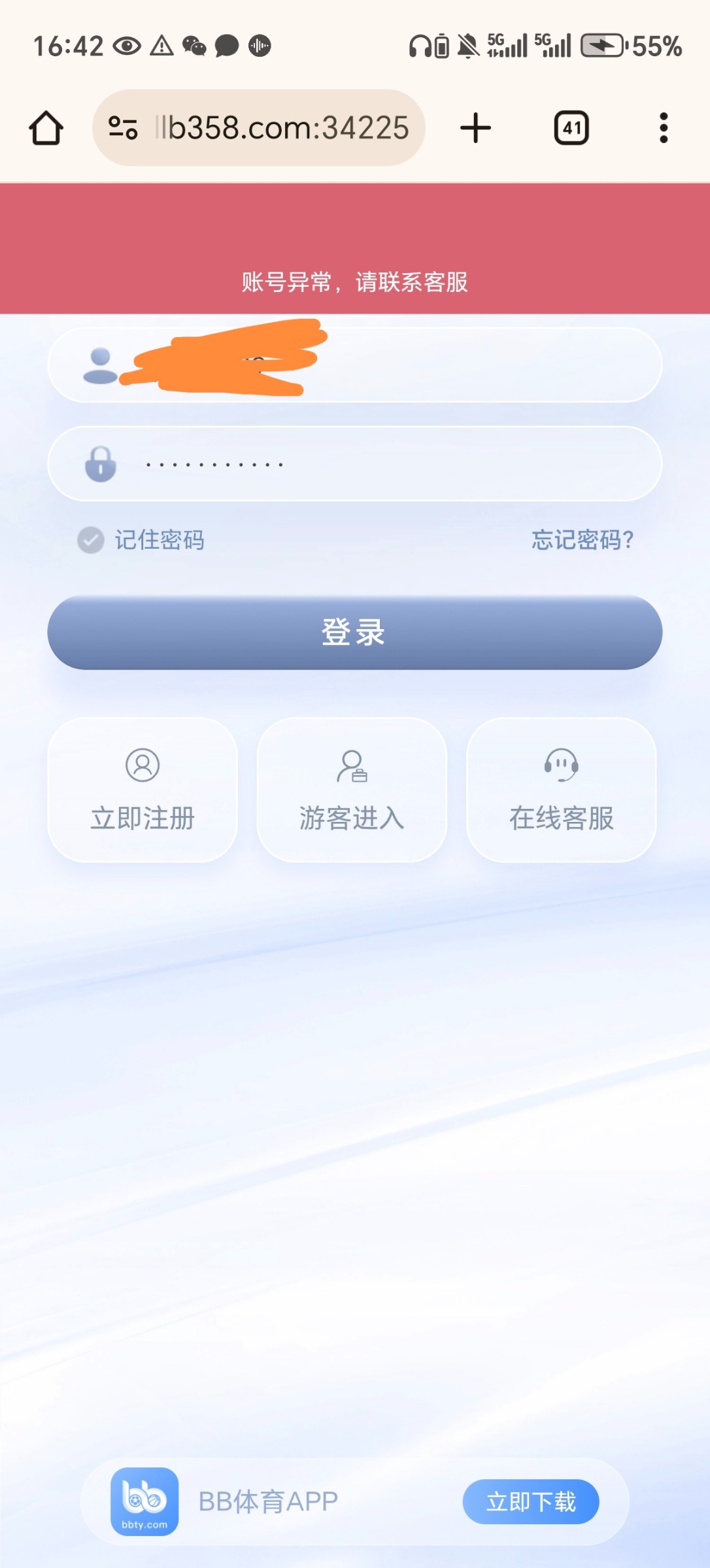Tap the browser address bar
The height and width of the screenshot is (1568, 710).
[281, 128]
